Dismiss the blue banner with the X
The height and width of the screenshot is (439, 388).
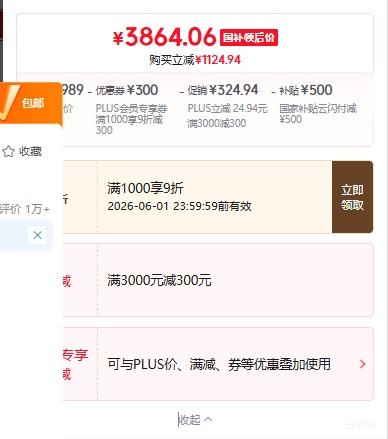point(37,235)
